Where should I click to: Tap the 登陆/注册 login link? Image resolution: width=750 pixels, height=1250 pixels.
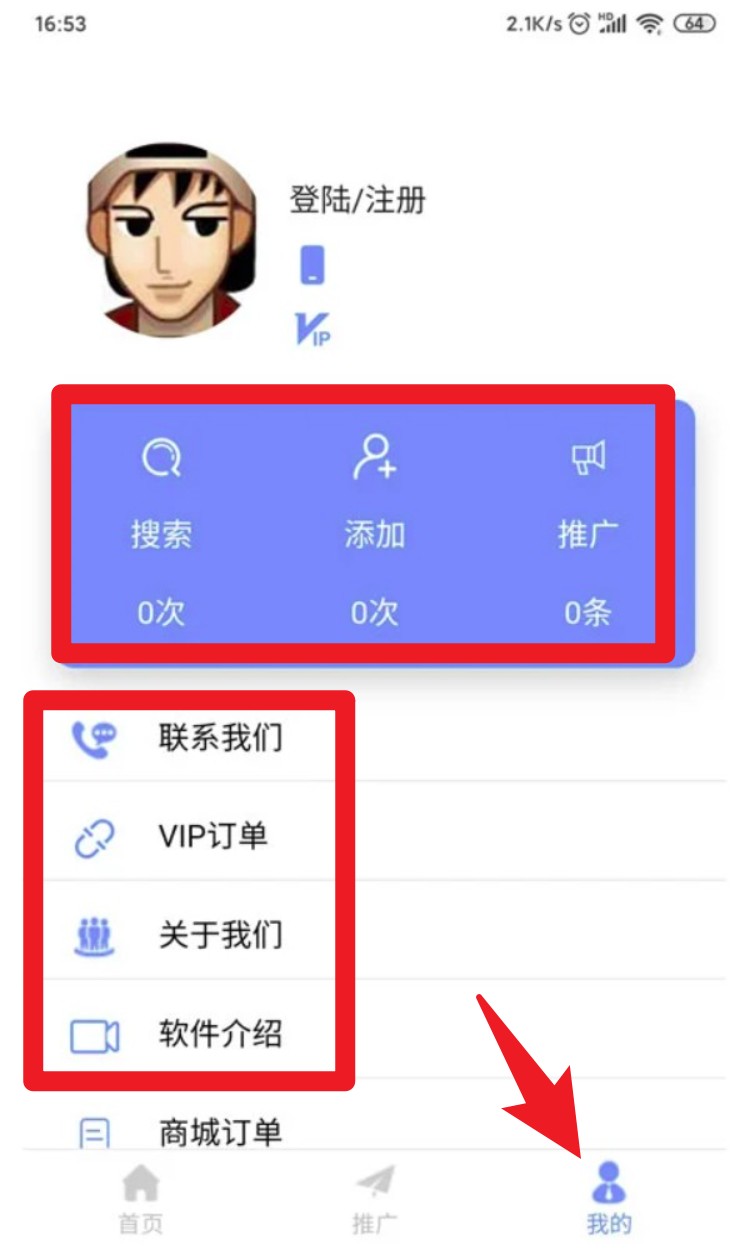(358, 200)
